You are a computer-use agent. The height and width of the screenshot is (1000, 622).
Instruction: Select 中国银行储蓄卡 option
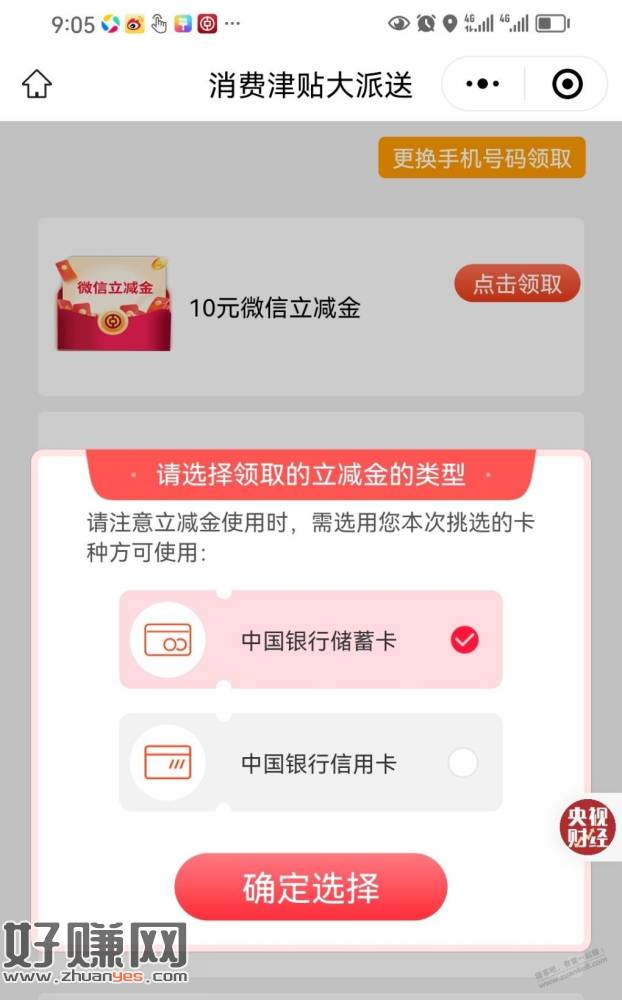click(x=311, y=640)
